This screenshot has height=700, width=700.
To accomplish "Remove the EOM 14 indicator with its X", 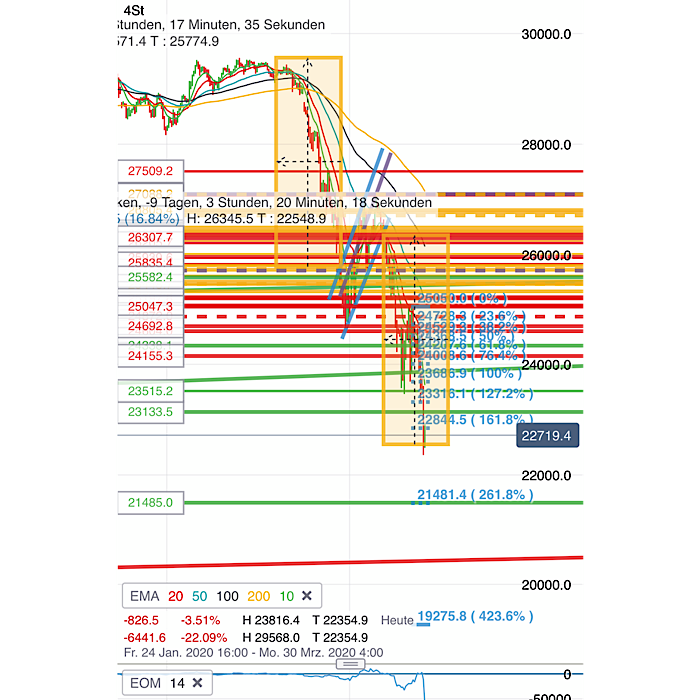I will (x=199, y=684).
